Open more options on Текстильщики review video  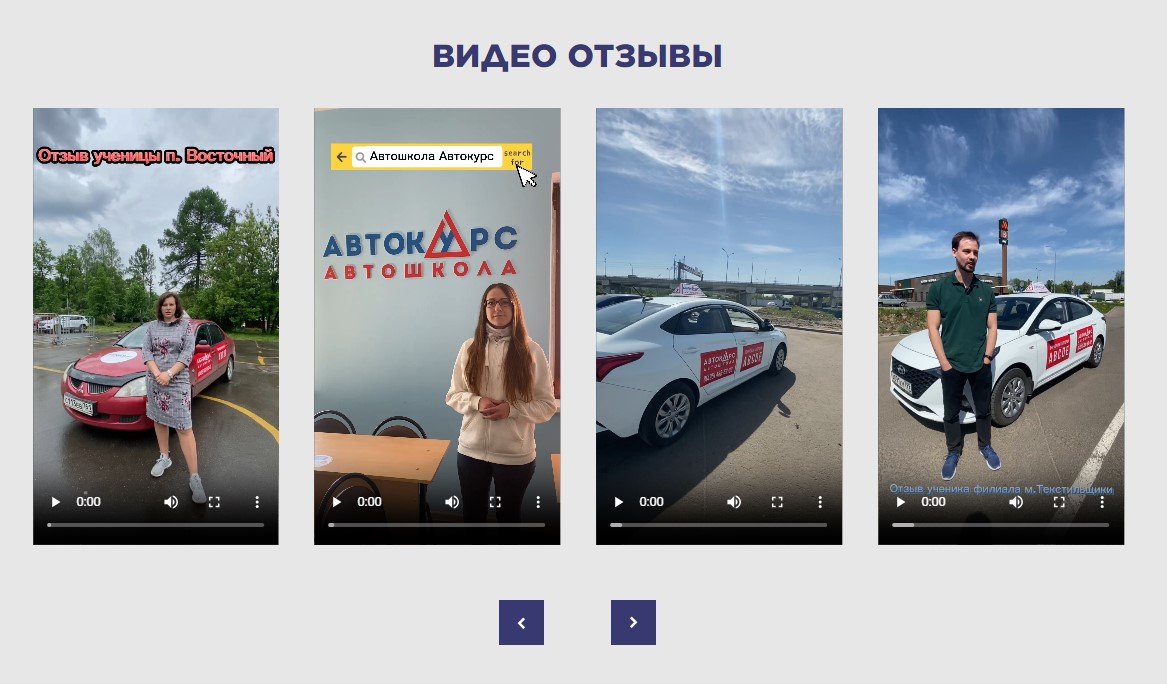pos(1102,502)
